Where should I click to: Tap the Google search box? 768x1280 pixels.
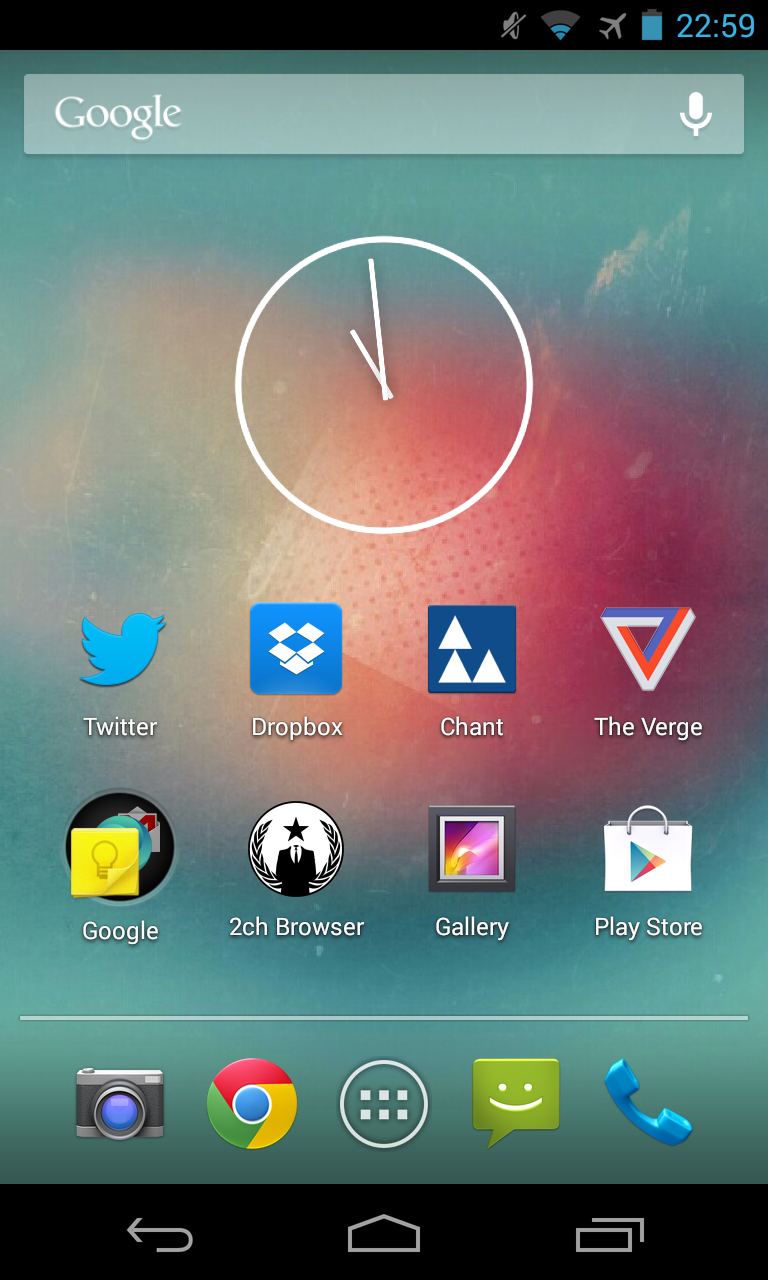point(384,114)
